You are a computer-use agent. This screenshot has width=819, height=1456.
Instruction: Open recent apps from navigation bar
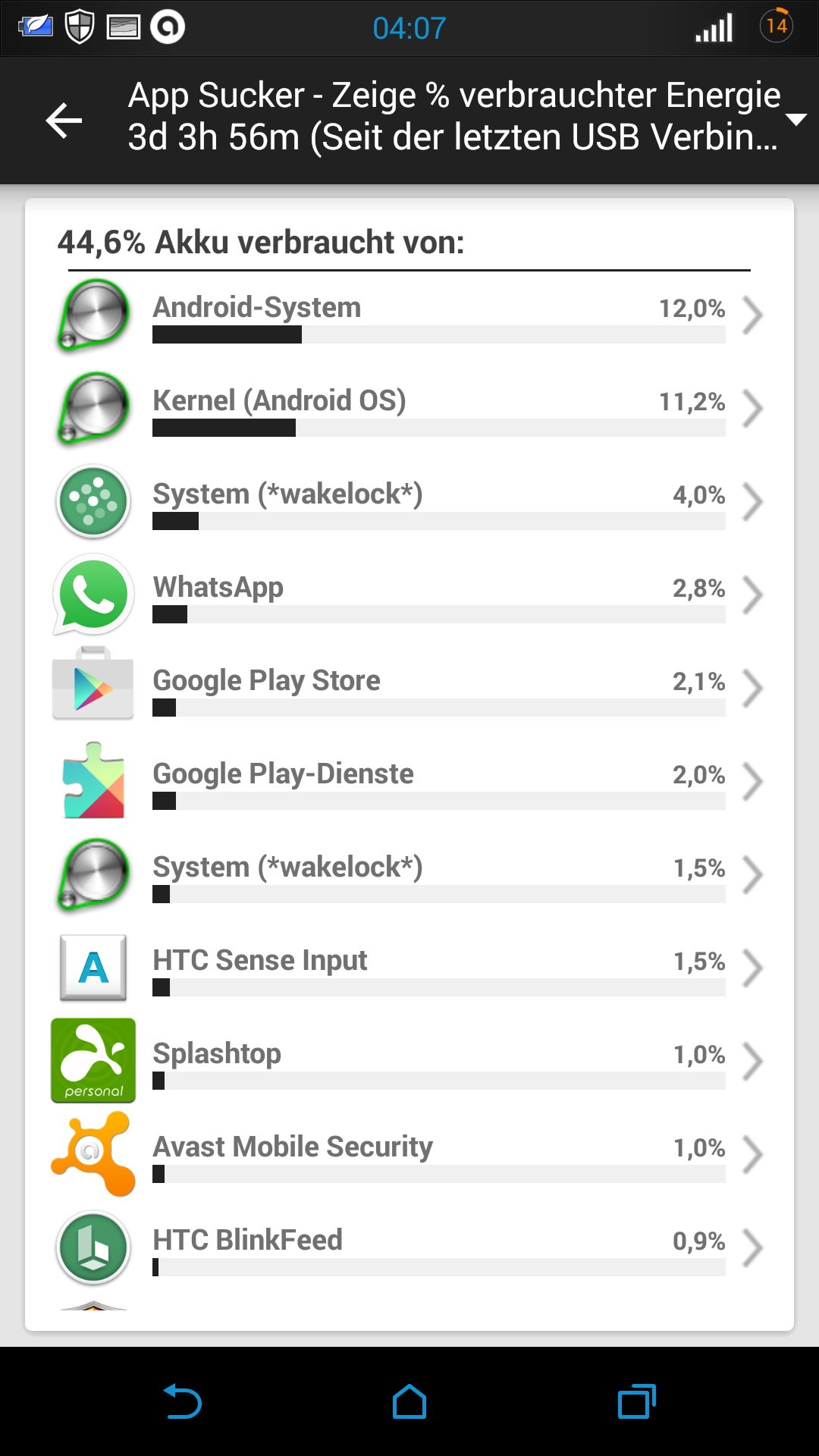click(x=637, y=1401)
